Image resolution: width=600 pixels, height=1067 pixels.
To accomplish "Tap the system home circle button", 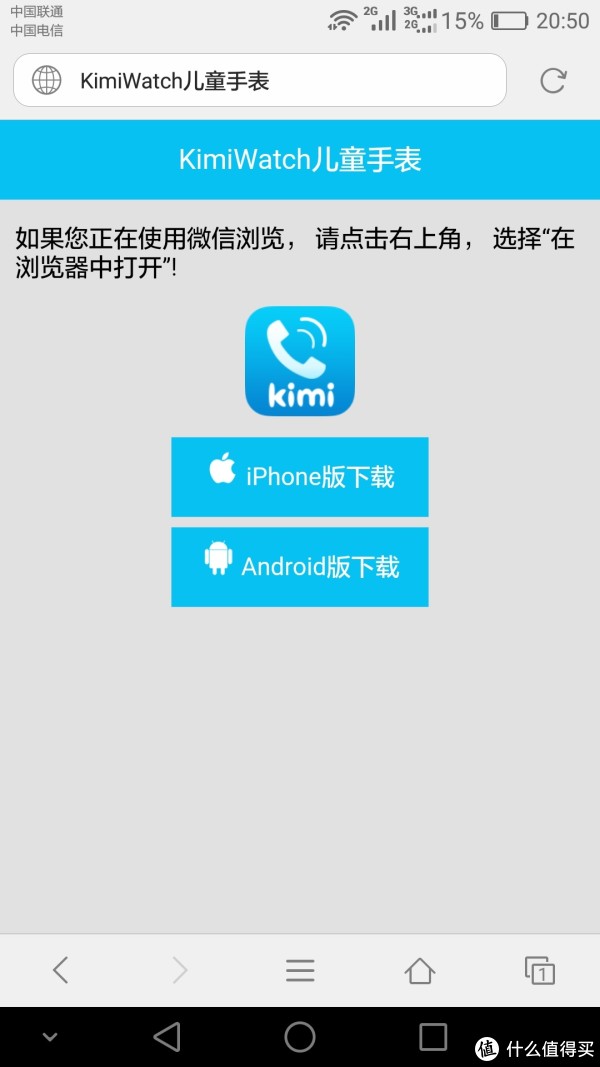I will pos(299,1037).
